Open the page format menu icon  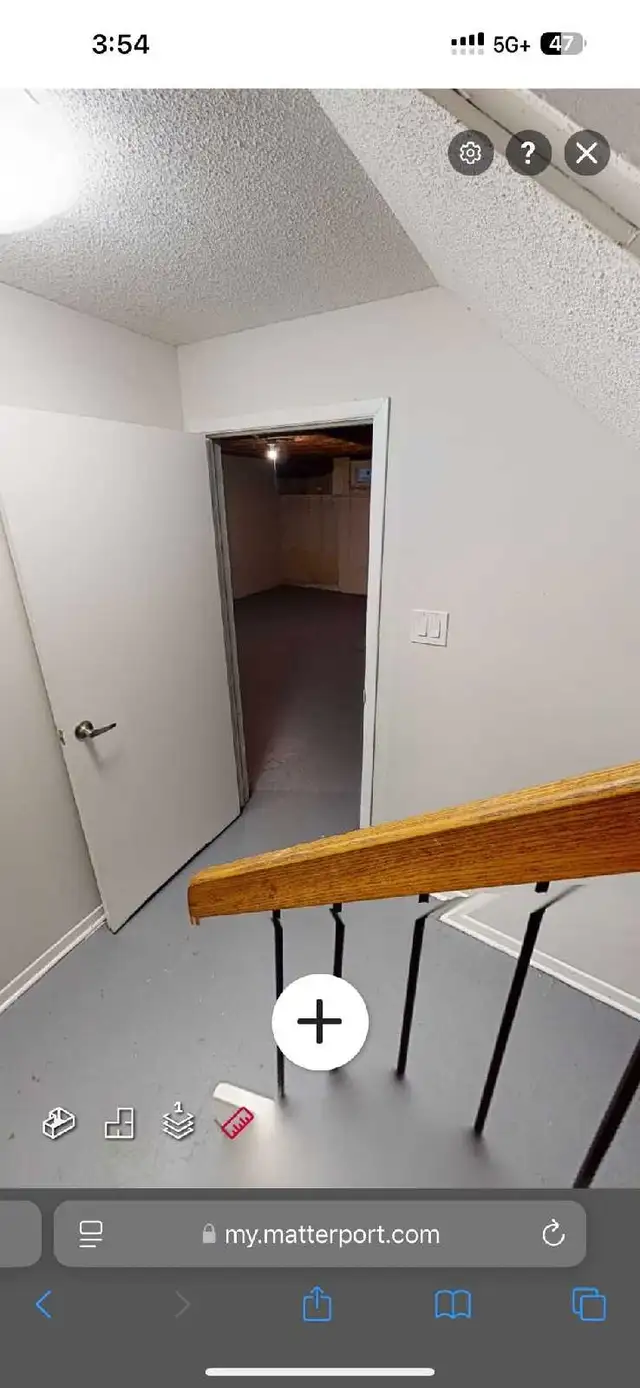point(91,1234)
